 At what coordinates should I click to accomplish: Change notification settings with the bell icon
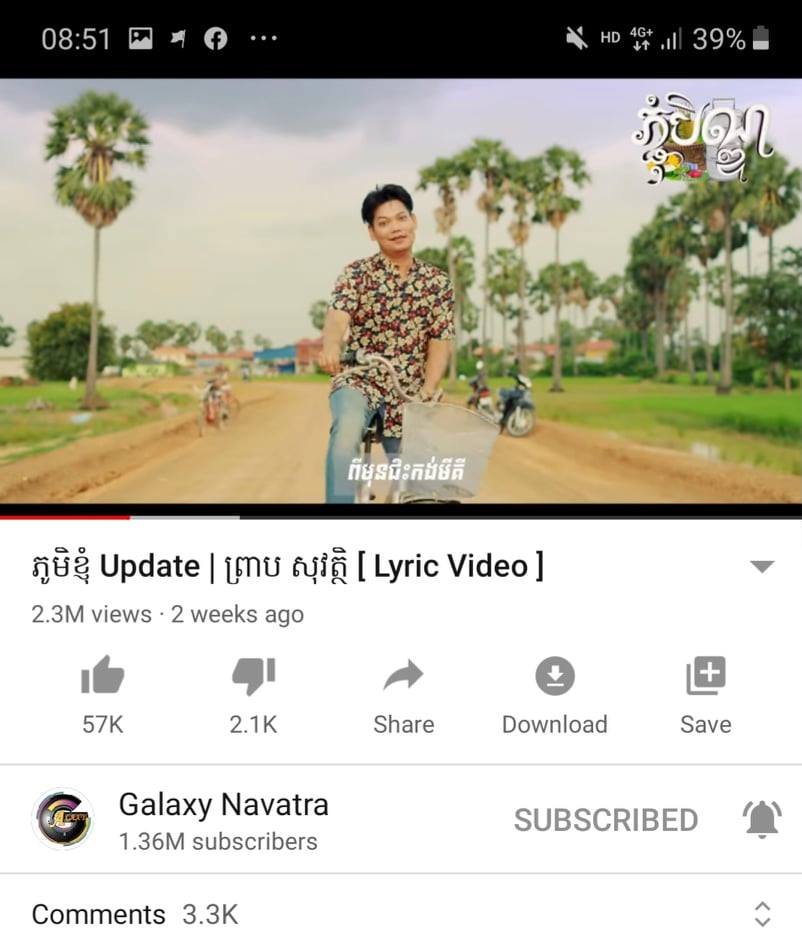click(762, 820)
